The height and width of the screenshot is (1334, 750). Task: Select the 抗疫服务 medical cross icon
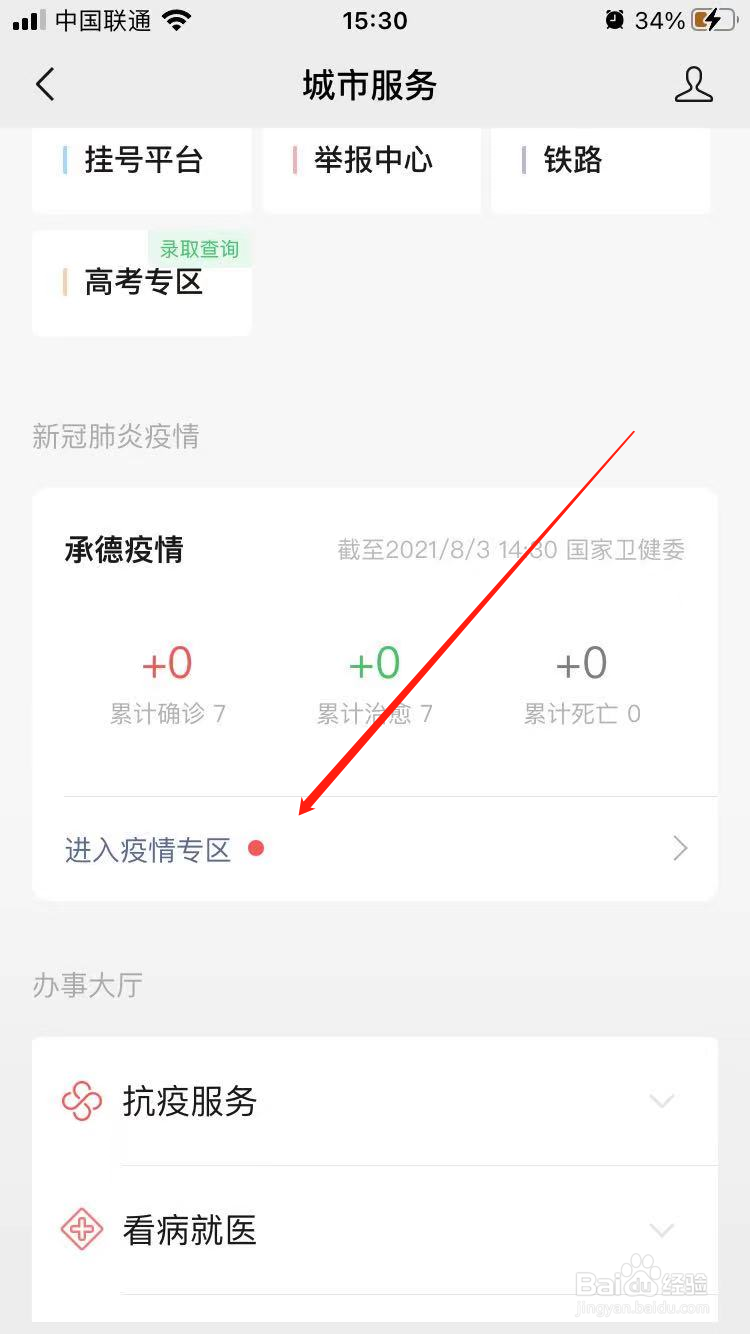[x=81, y=1102]
